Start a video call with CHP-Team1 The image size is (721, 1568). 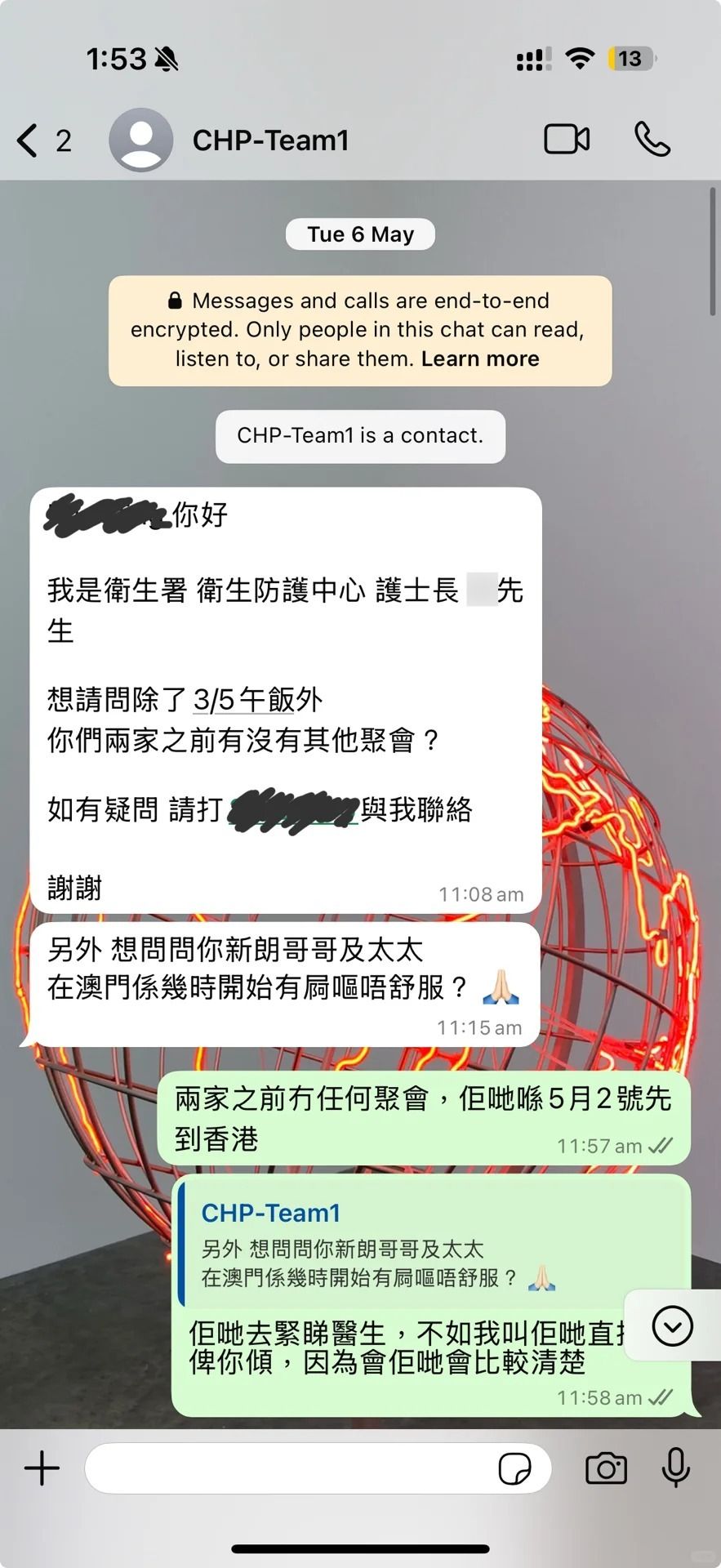[567, 140]
